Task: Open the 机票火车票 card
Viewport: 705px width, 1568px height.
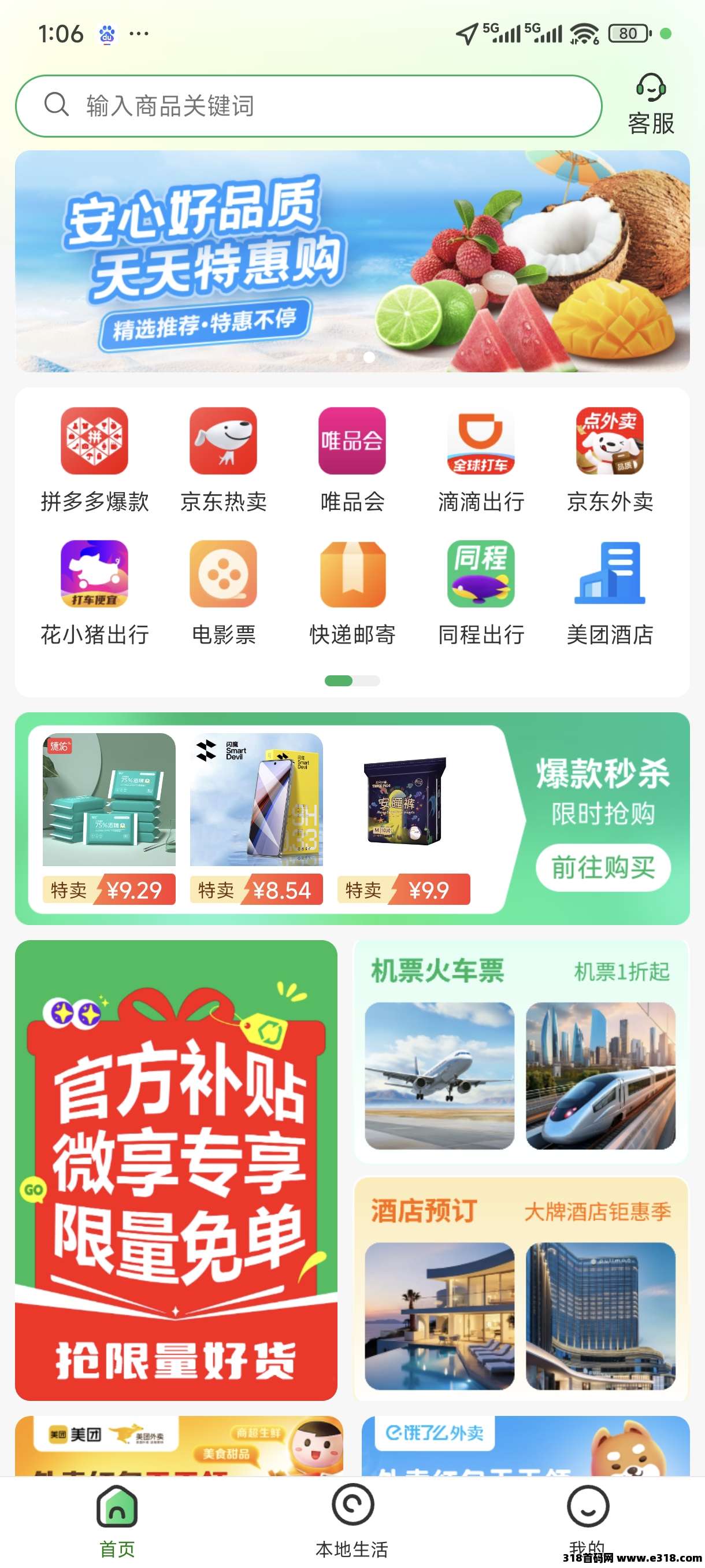Action: pyautogui.click(x=521, y=1051)
